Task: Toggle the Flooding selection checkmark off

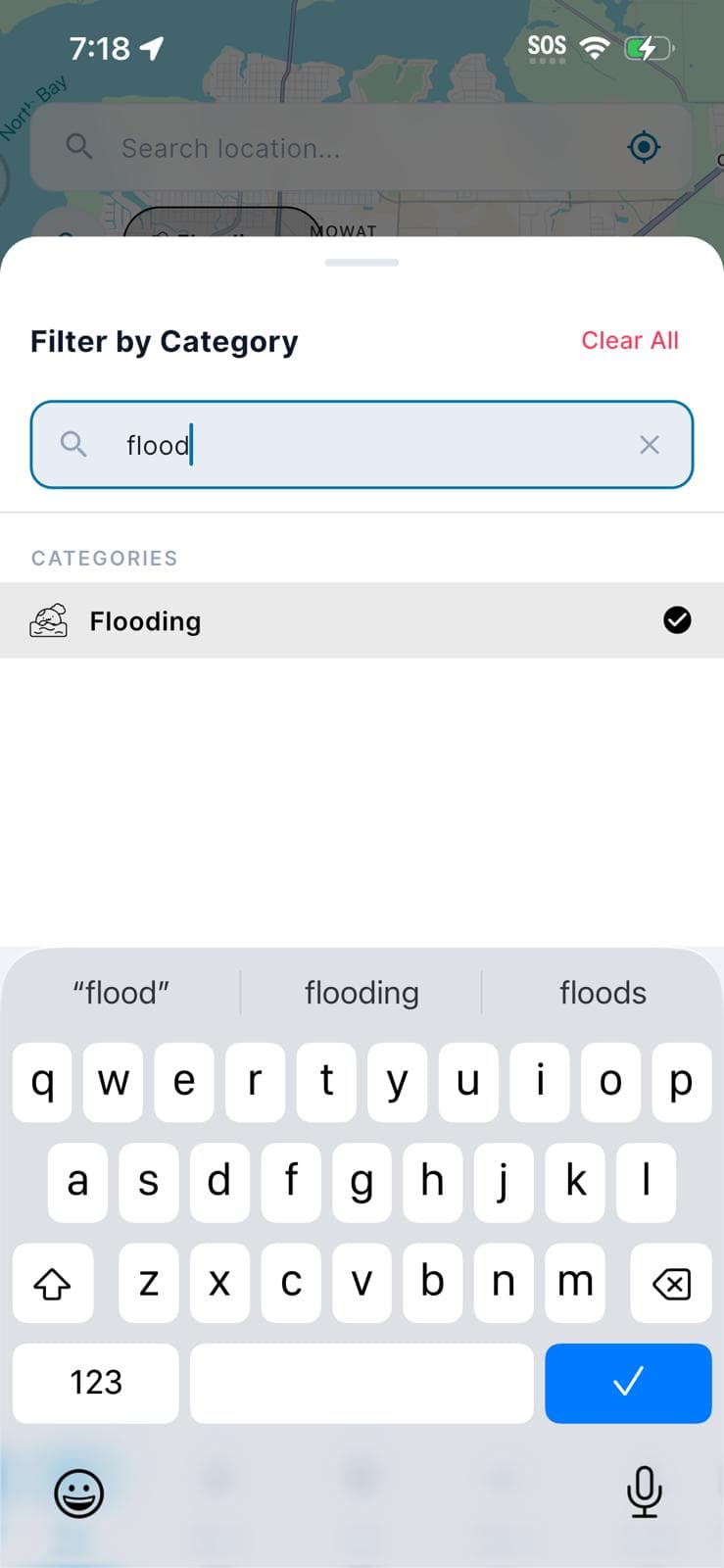Action: pos(677,619)
